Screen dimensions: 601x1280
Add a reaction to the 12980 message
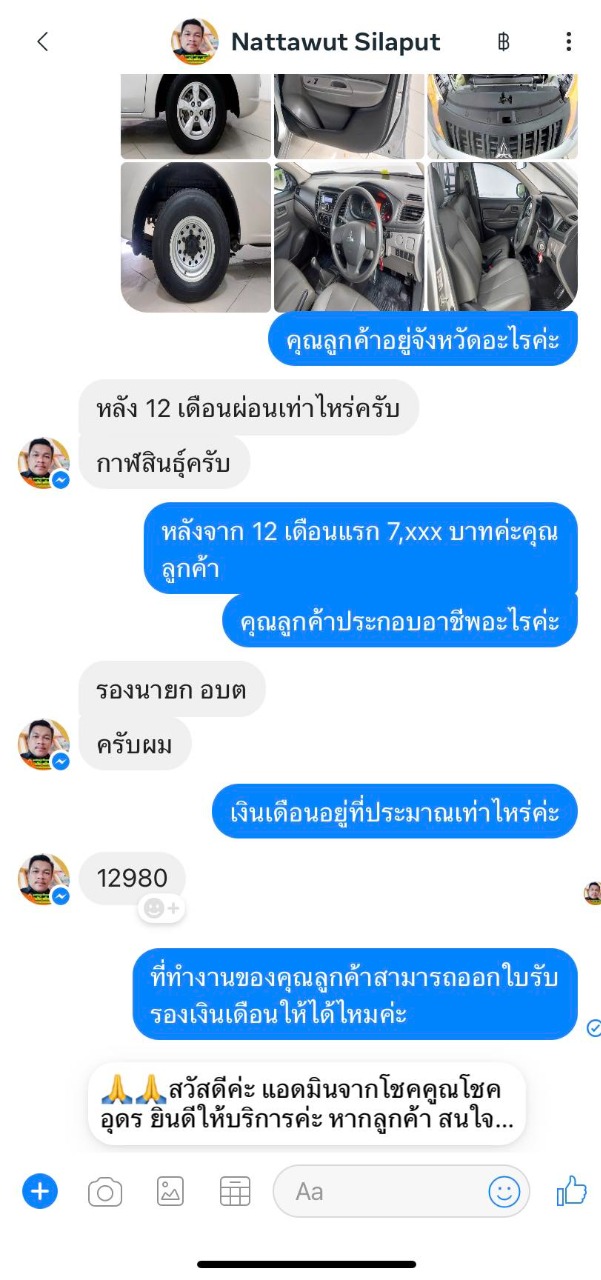162,908
